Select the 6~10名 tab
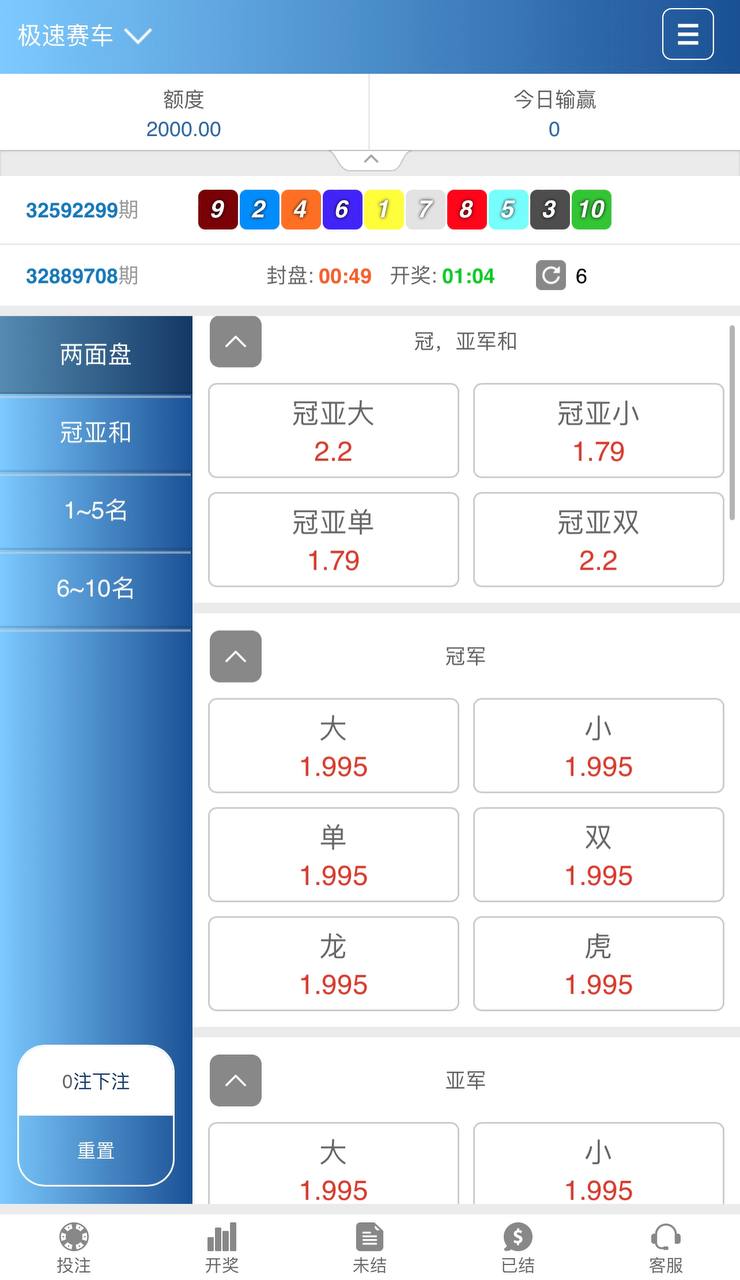Image resolution: width=740 pixels, height=1280 pixels. coord(96,589)
